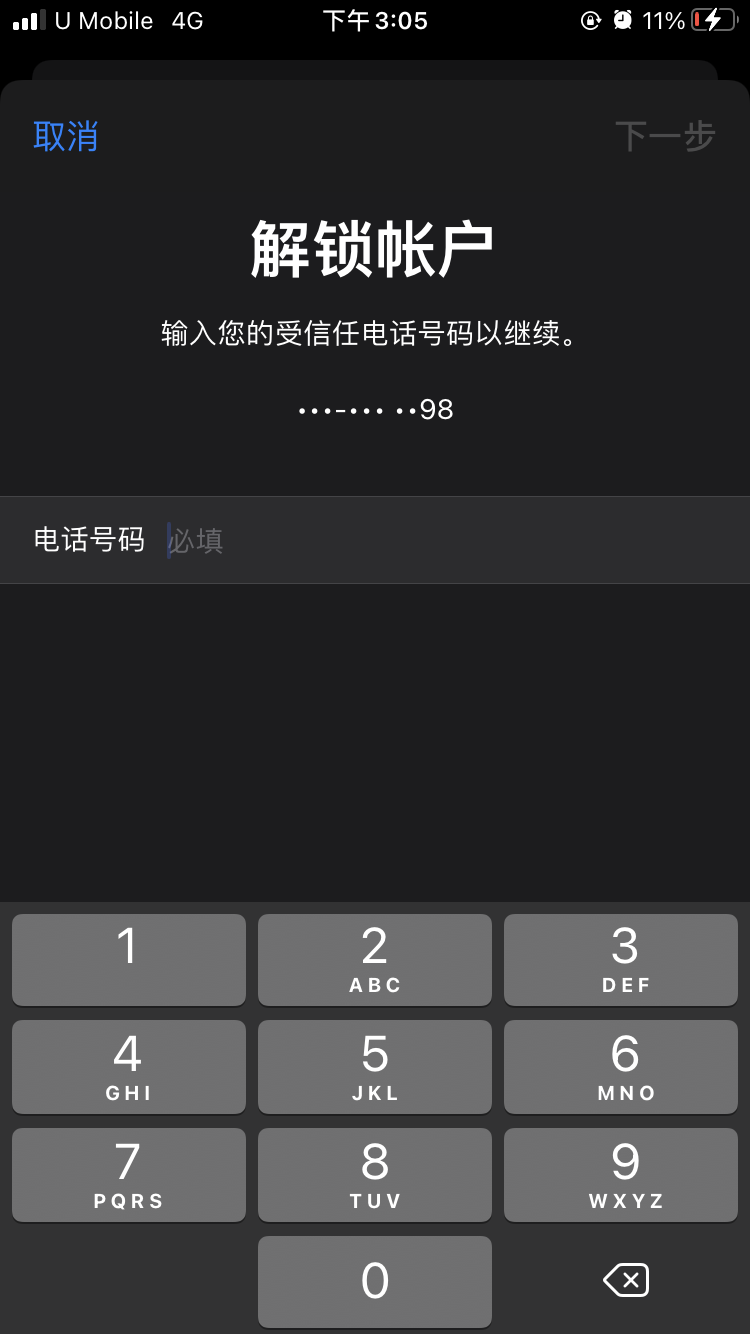
Task: Enter digit 2 on keypad
Action: [x=375, y=959]
